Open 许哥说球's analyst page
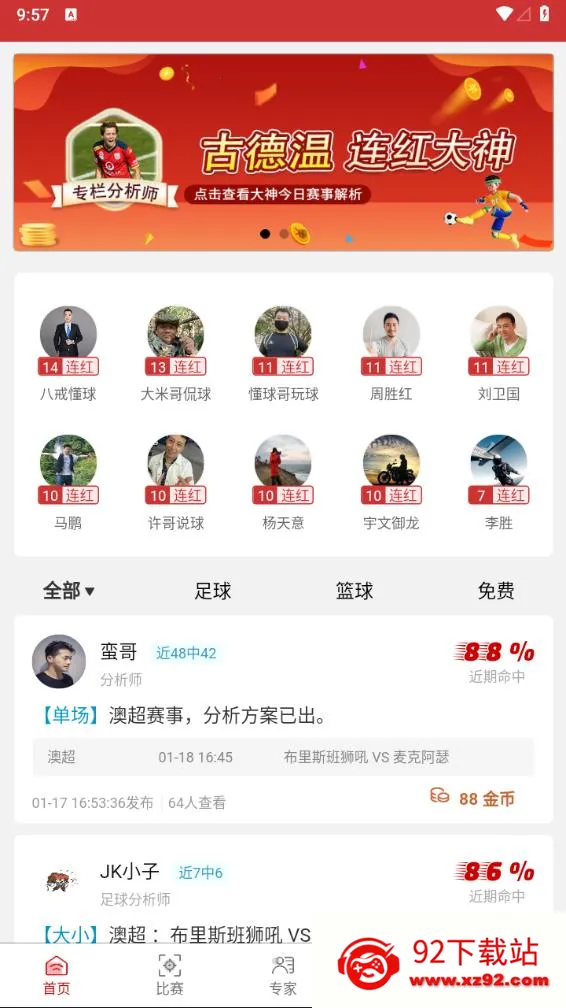The width and height of the screenshot is (566, 1008). [176, 483]
